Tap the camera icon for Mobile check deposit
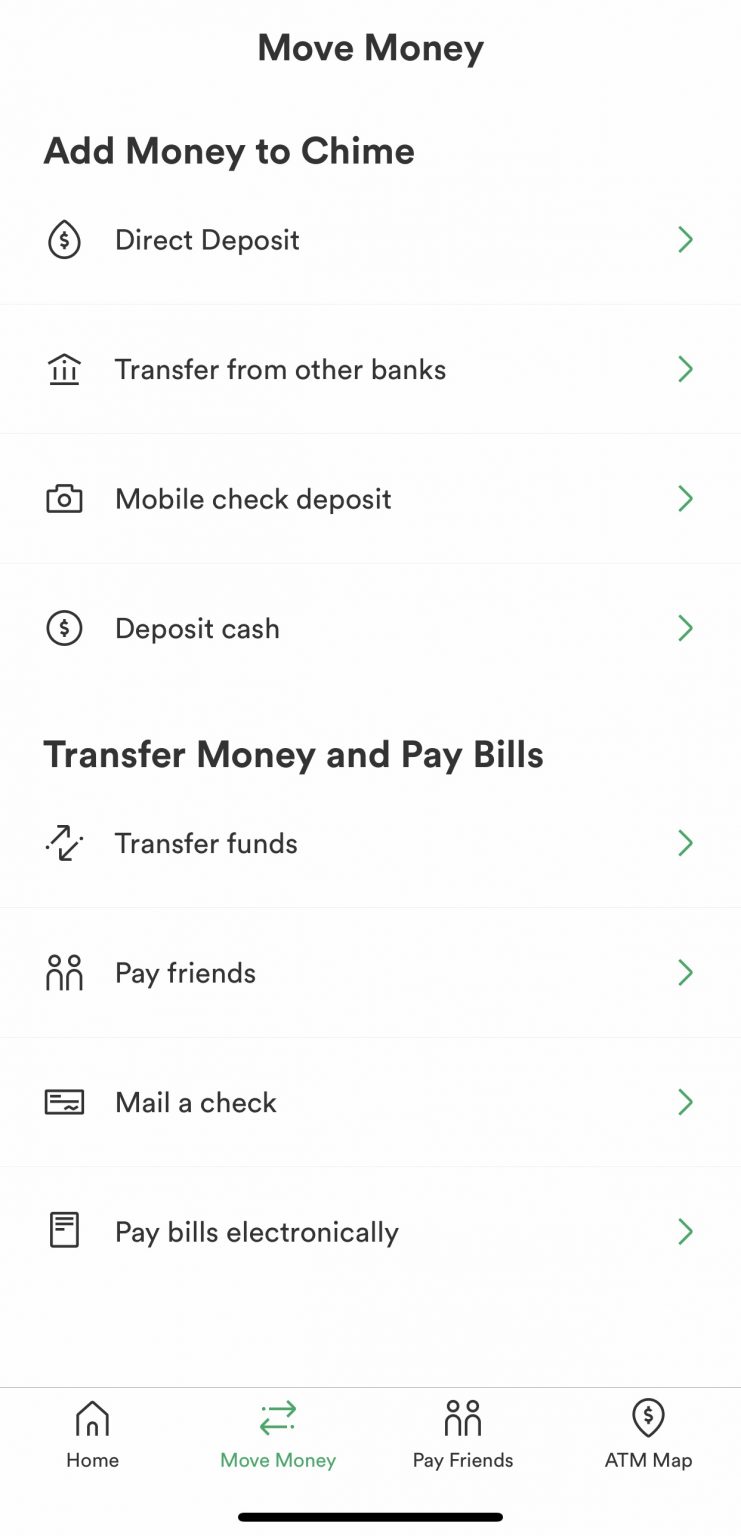741x1536 pixels. pos(64,498)
